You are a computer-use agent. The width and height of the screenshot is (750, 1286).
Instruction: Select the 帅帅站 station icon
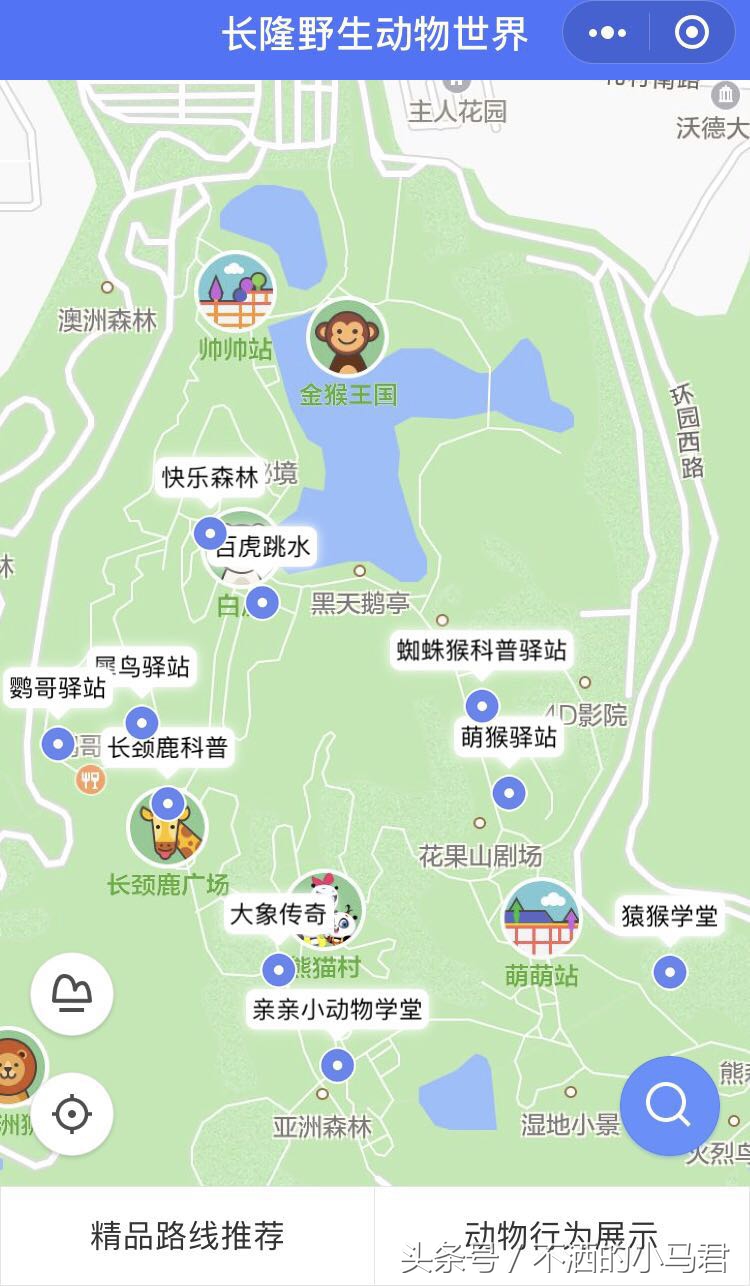coord(235,299)
